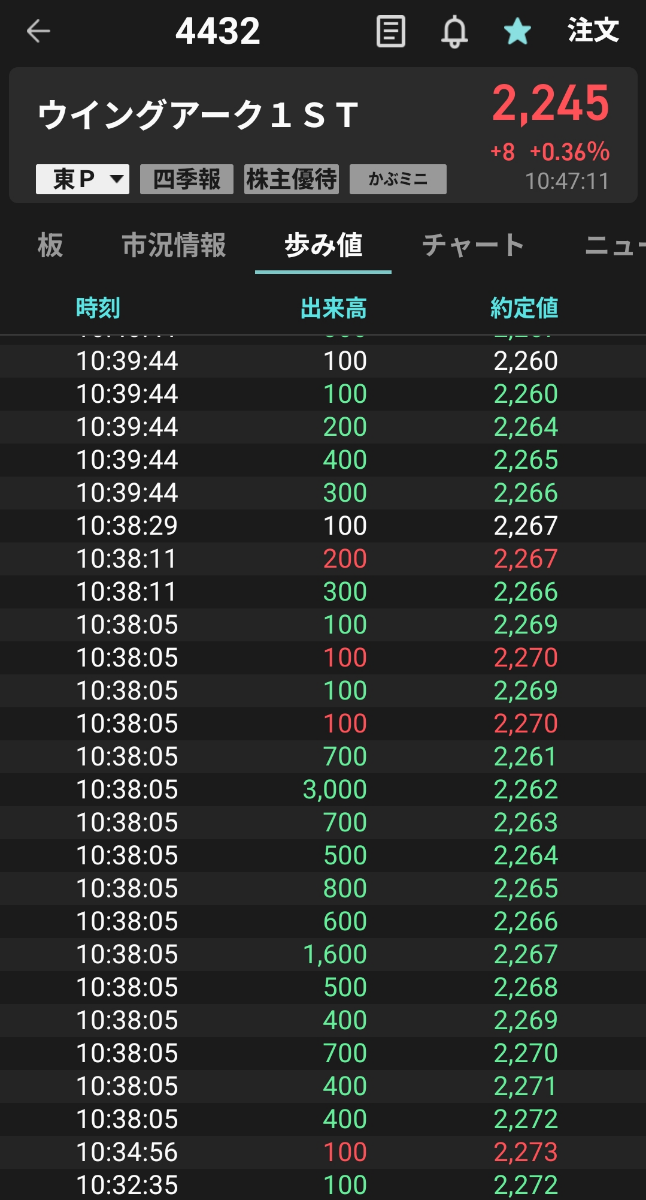Open the memo document icon

[391, 31]
